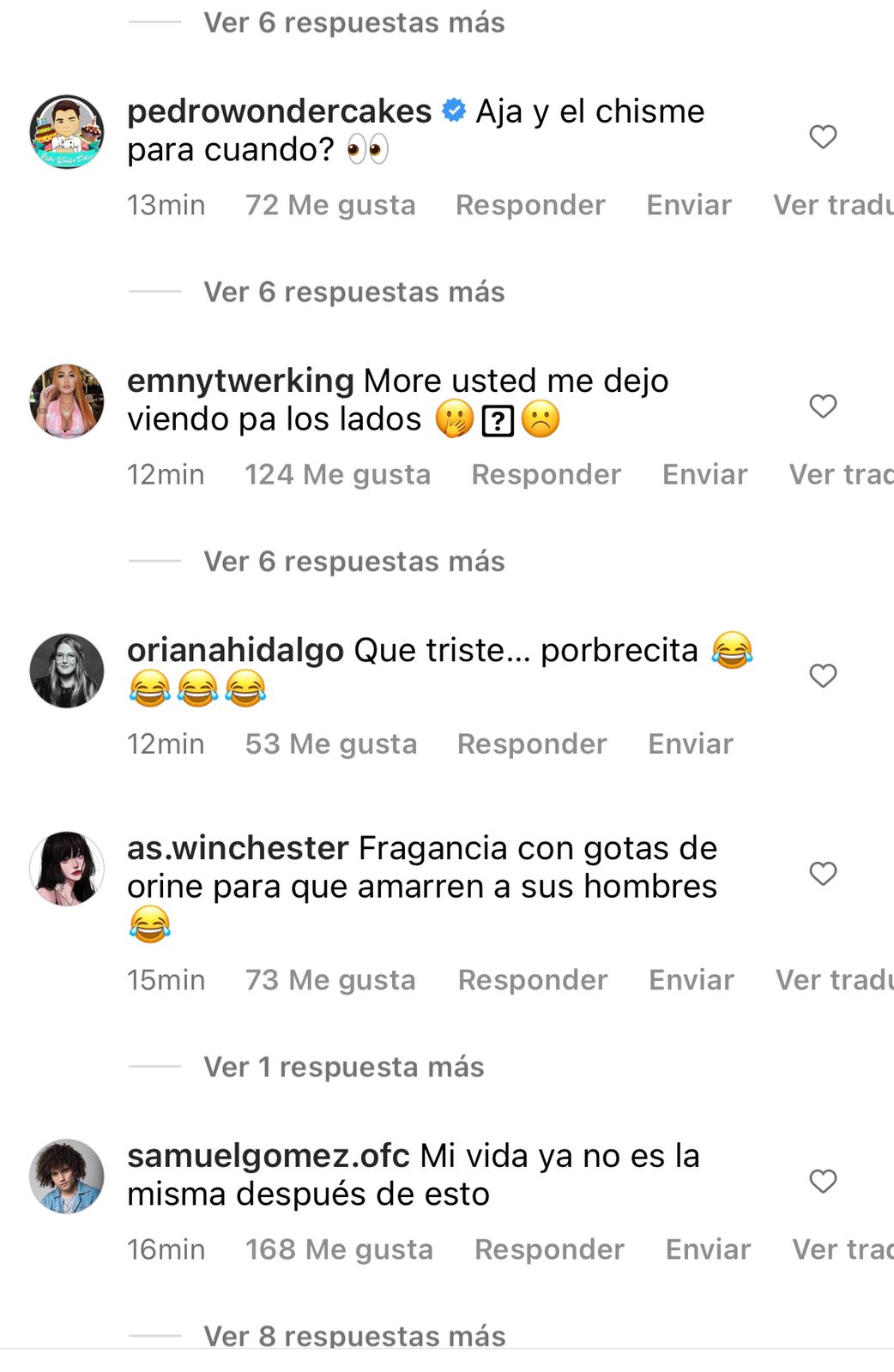Expand 6 more replies under pedrowondercakes' comment

tap(353, 292)
